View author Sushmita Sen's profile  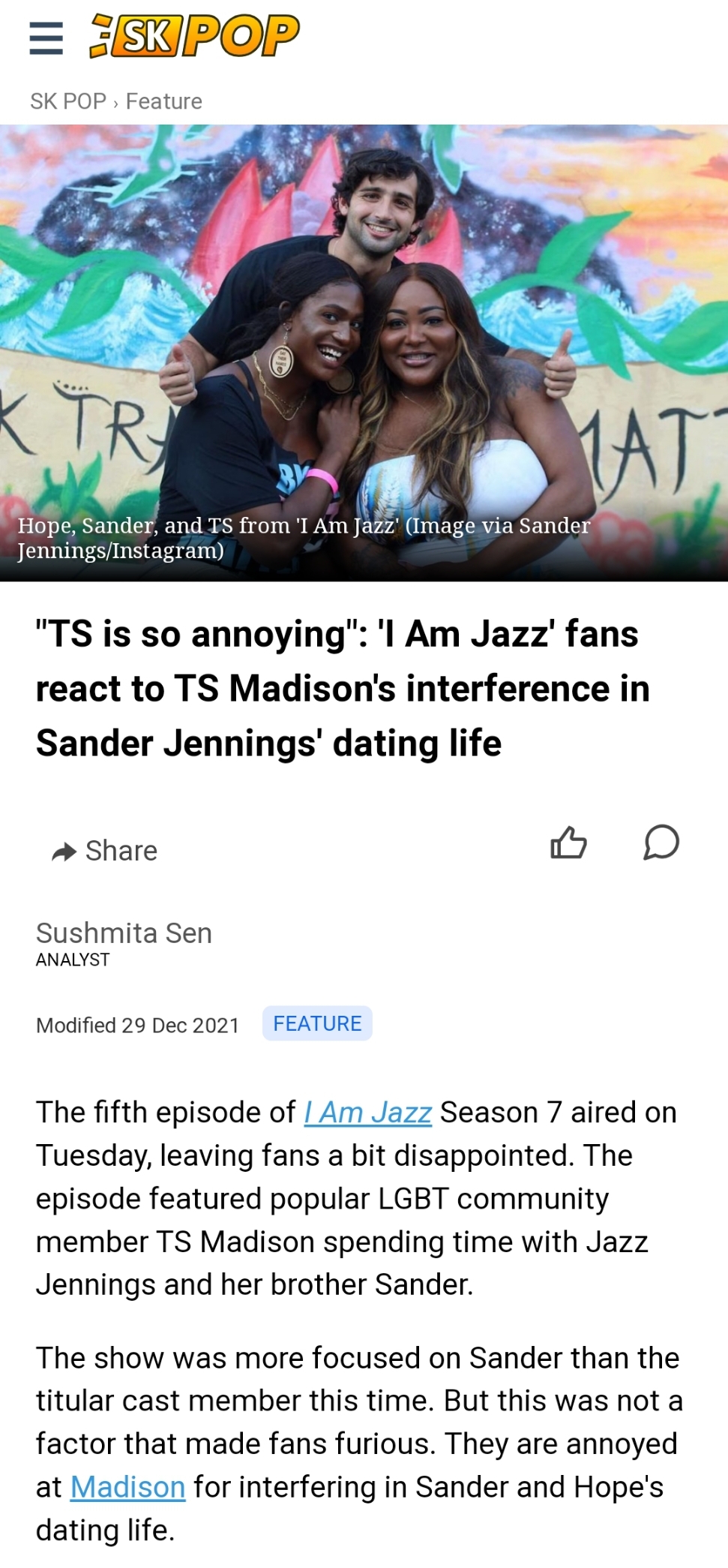coord(124,933)
